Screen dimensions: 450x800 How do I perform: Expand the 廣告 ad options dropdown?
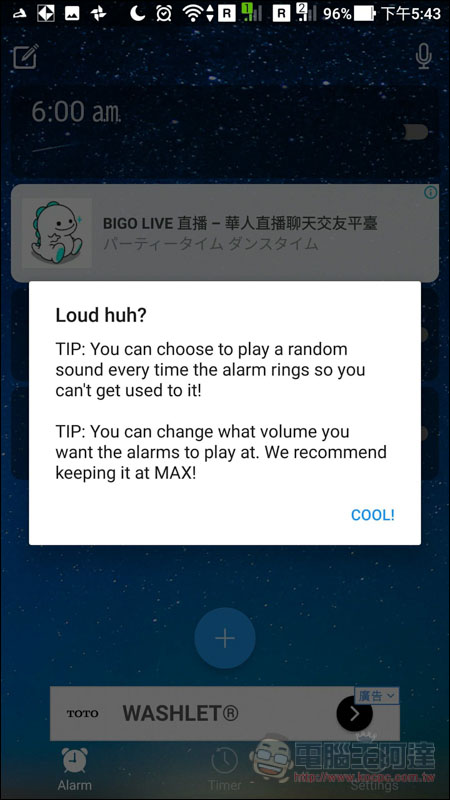[x=377, y=695]
